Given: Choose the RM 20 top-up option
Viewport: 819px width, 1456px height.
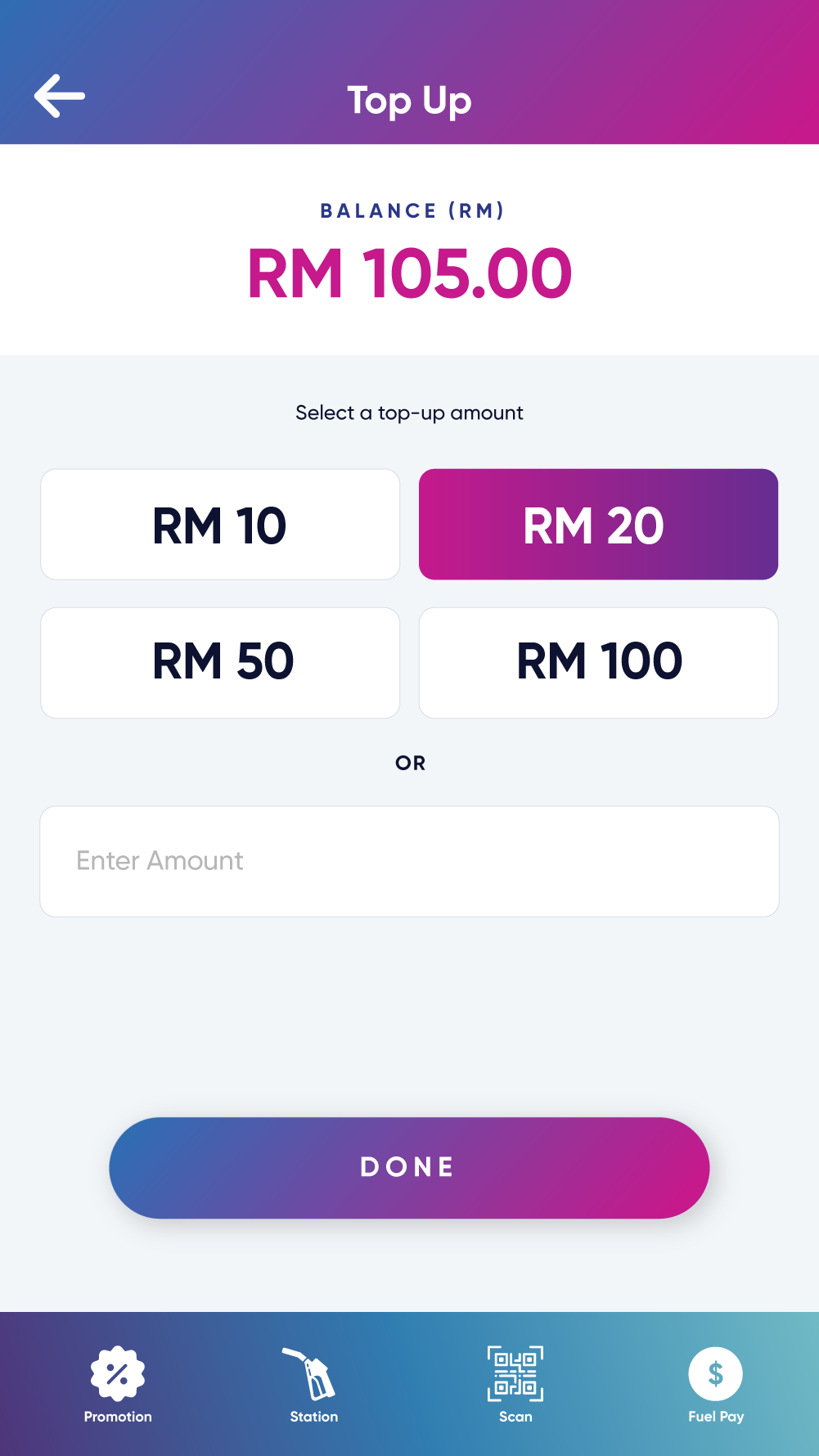Looking at the screenshot, I should pyautogui.click(x=598, y=525).
